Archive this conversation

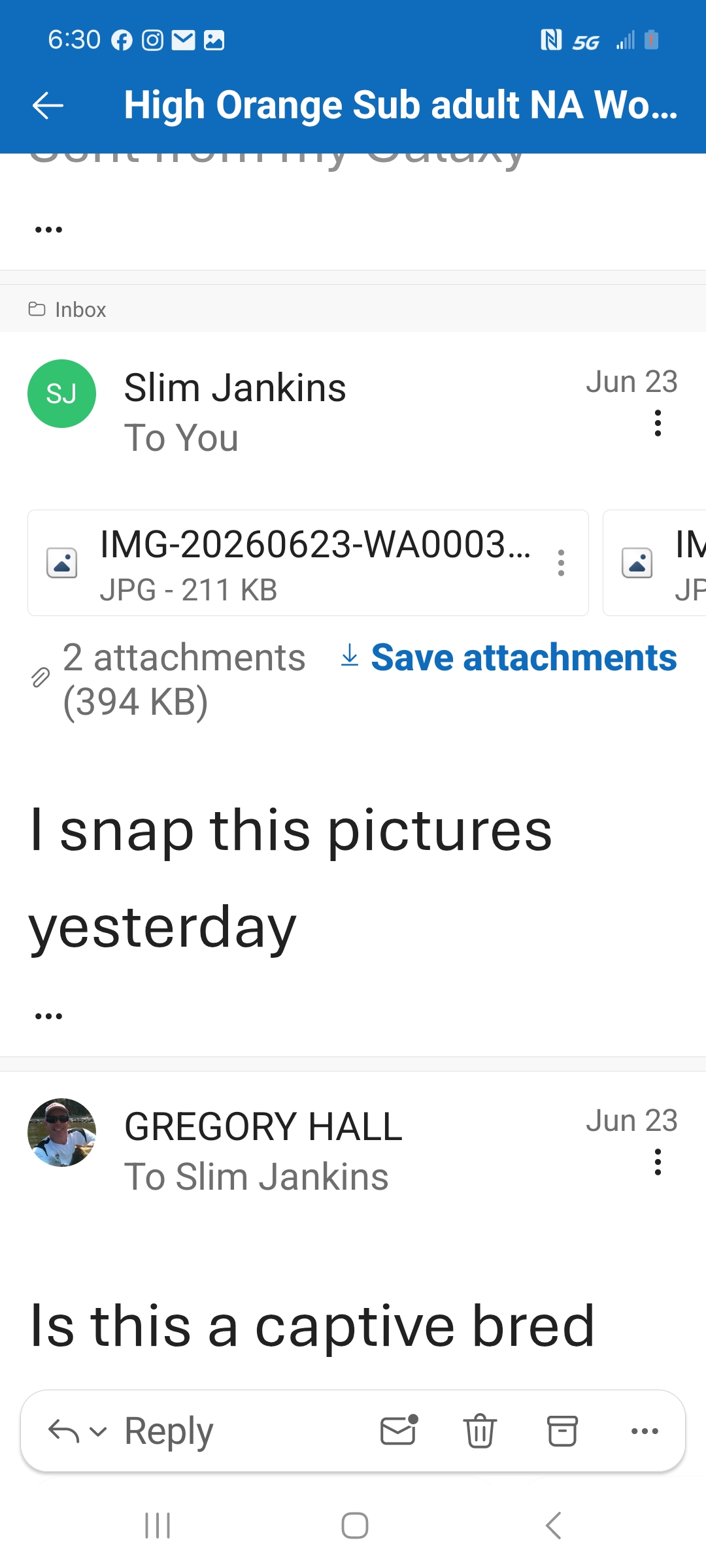[562, 1431]
